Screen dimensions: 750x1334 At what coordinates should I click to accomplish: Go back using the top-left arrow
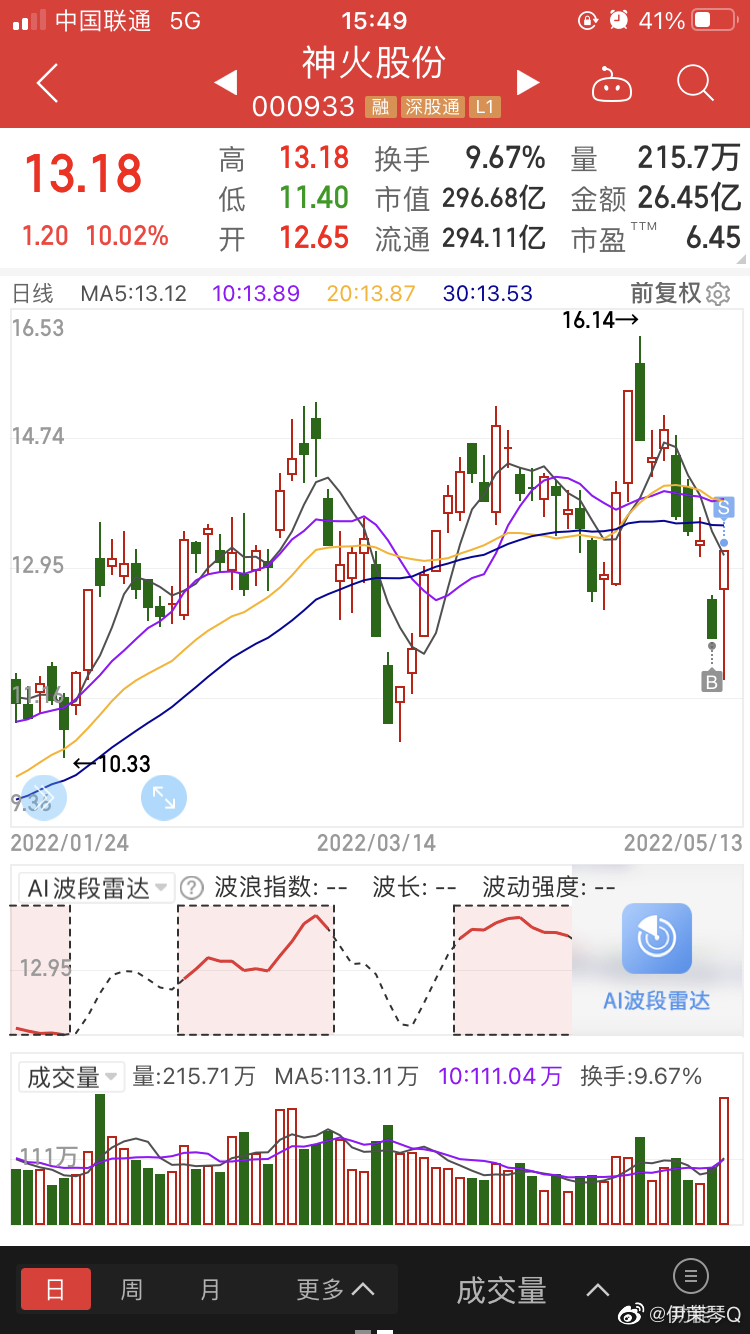(47, 83)
